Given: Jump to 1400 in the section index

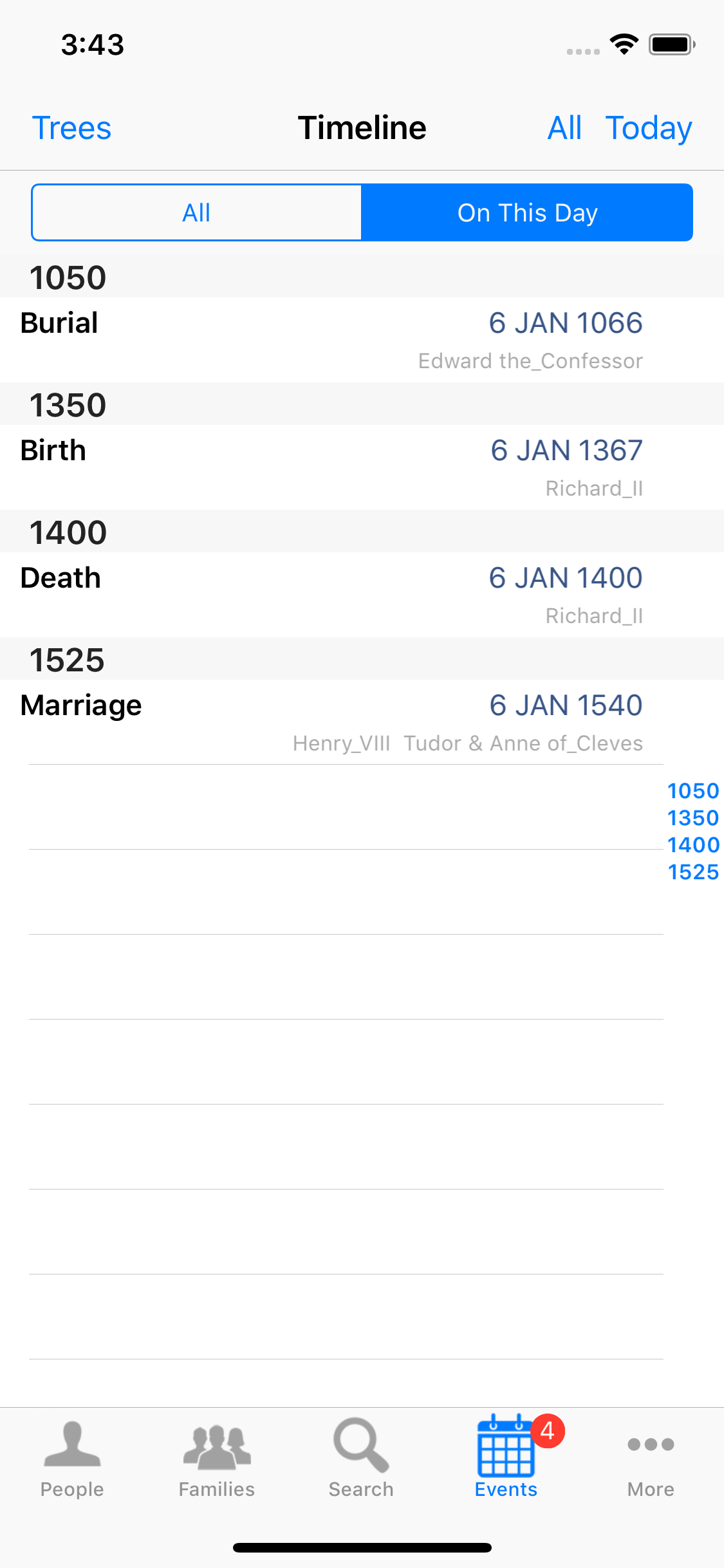Looking at the screenshot, I should 692,845.
